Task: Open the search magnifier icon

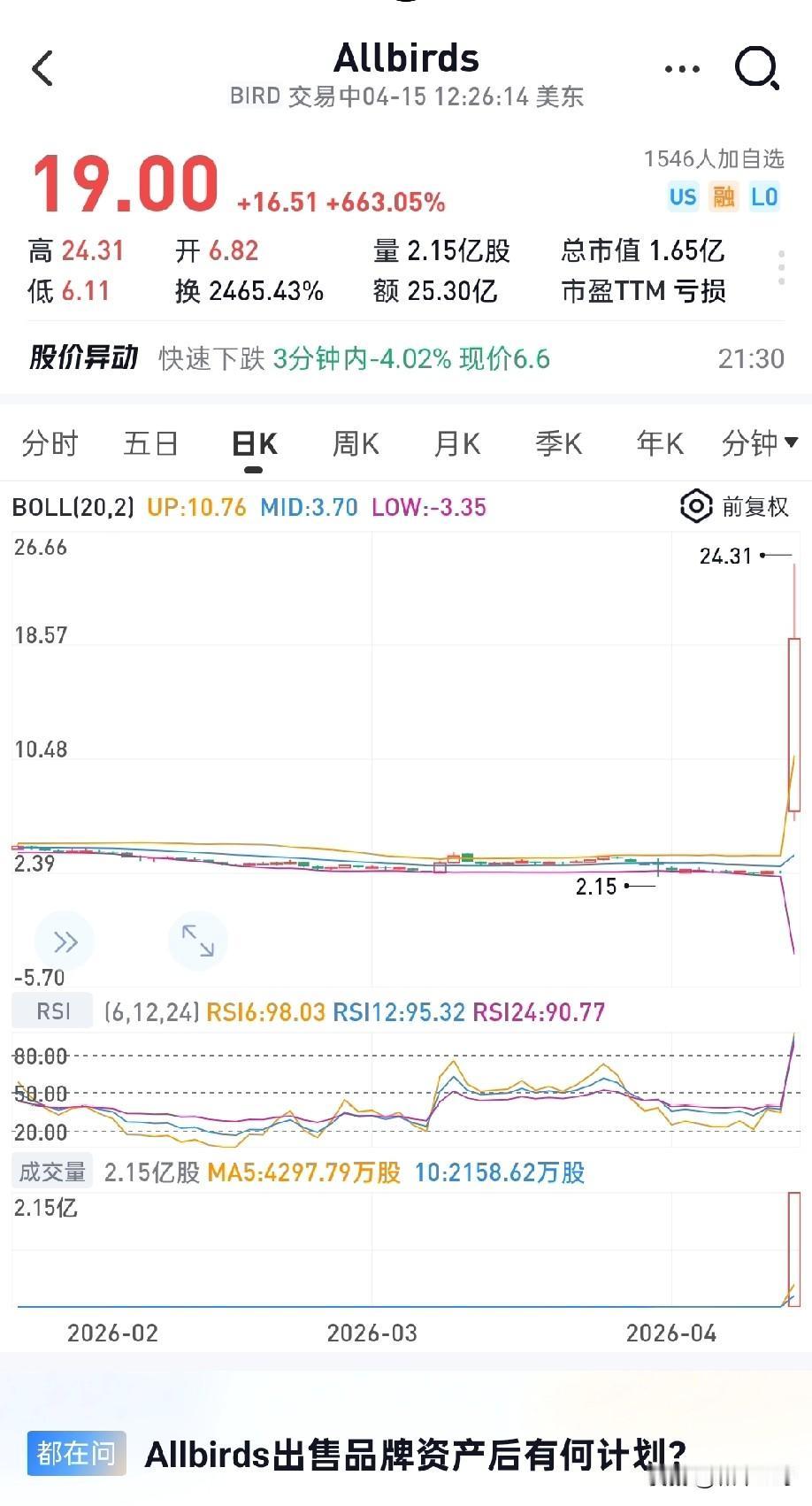Action: point(756,68)
